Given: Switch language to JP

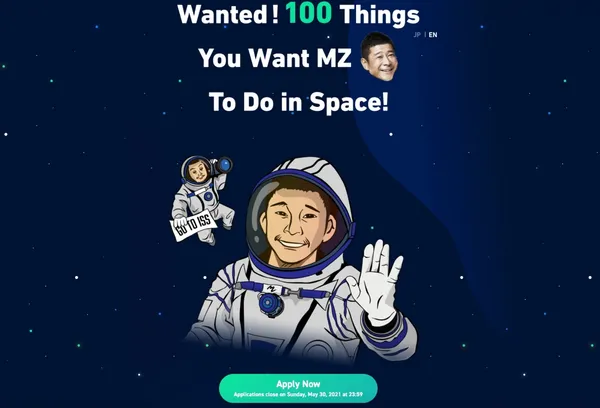Looking at the screenshot, I should 417,35.
